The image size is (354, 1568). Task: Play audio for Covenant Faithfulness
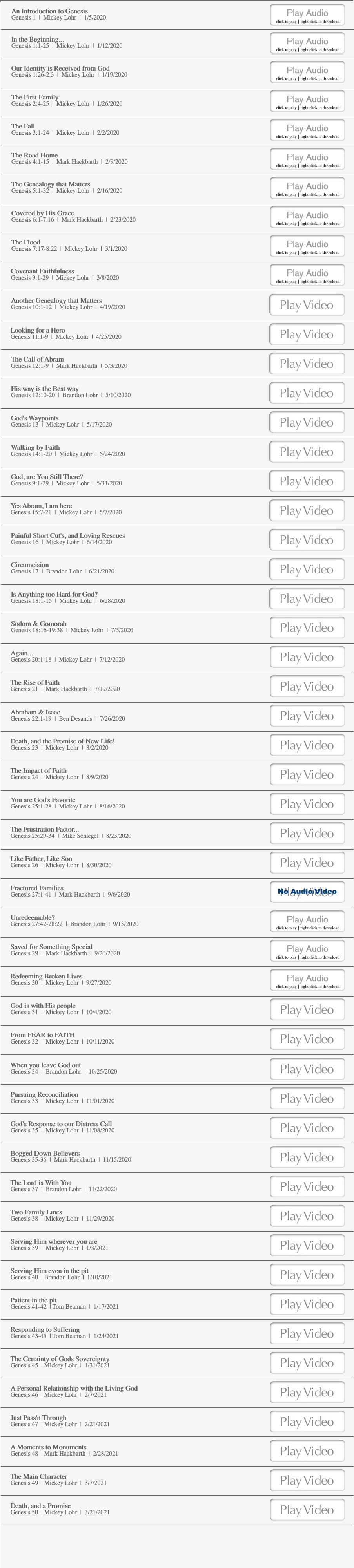click(307, 276)
